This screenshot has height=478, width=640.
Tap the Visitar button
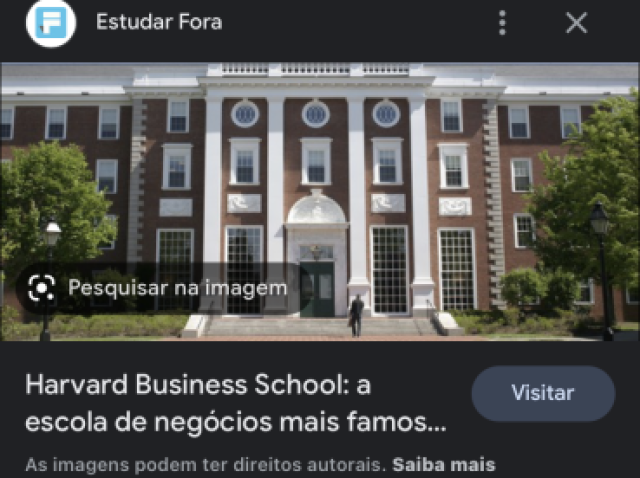543,393
